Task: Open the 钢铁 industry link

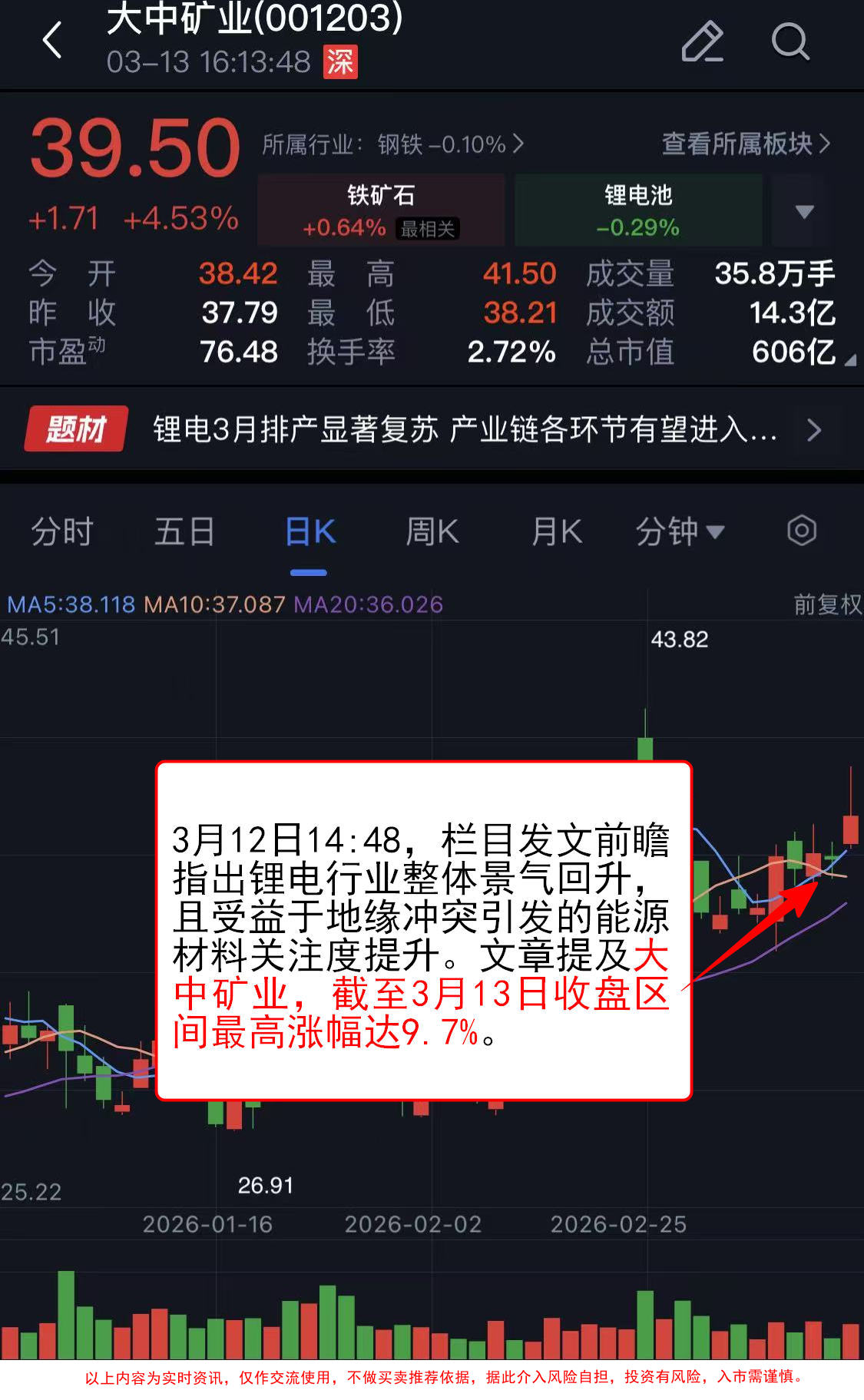Action: [x=393, y=144]
